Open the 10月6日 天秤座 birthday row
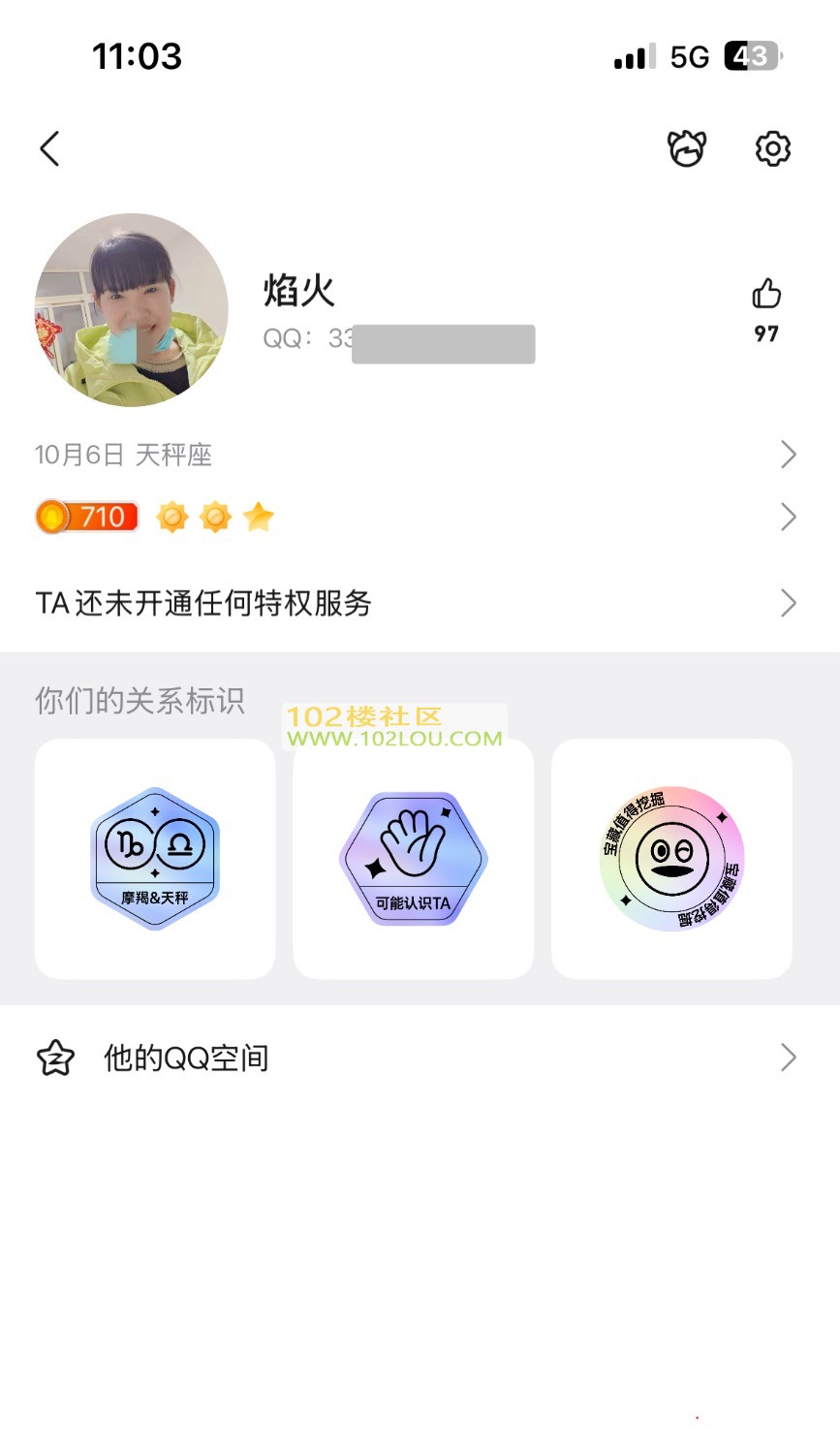The width and height of the screenshot is (840, 1454). [x=417, y=455]
